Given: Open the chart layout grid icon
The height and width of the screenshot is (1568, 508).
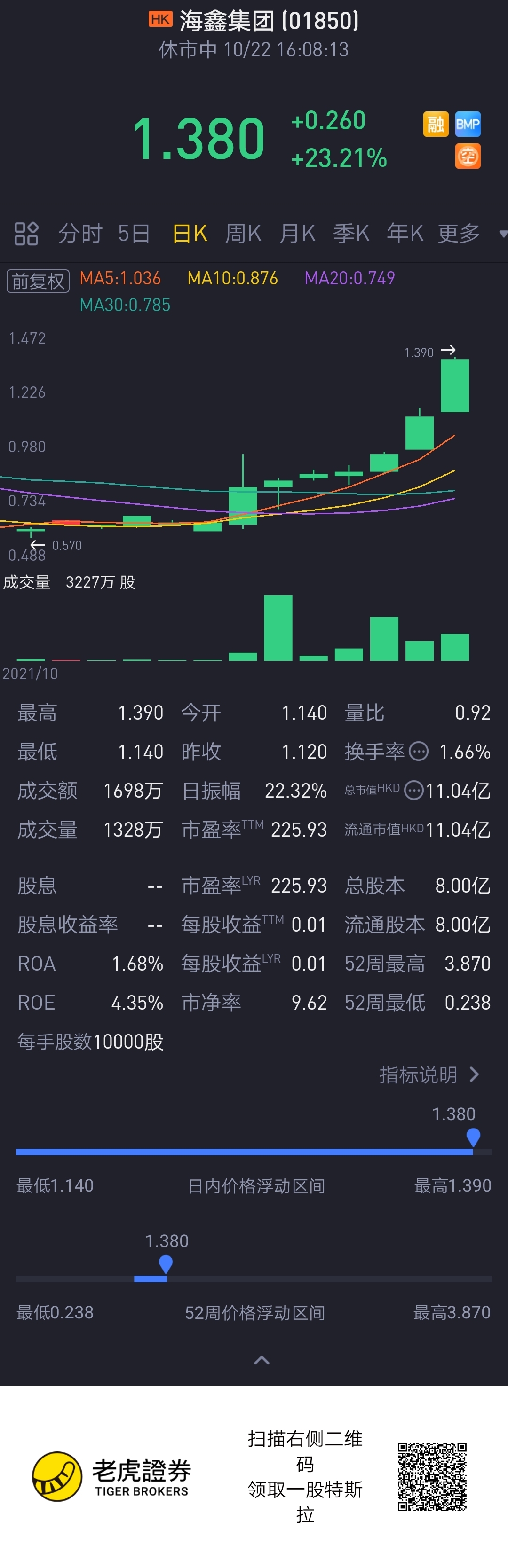Looking at the screenshot, I should 26,233.
